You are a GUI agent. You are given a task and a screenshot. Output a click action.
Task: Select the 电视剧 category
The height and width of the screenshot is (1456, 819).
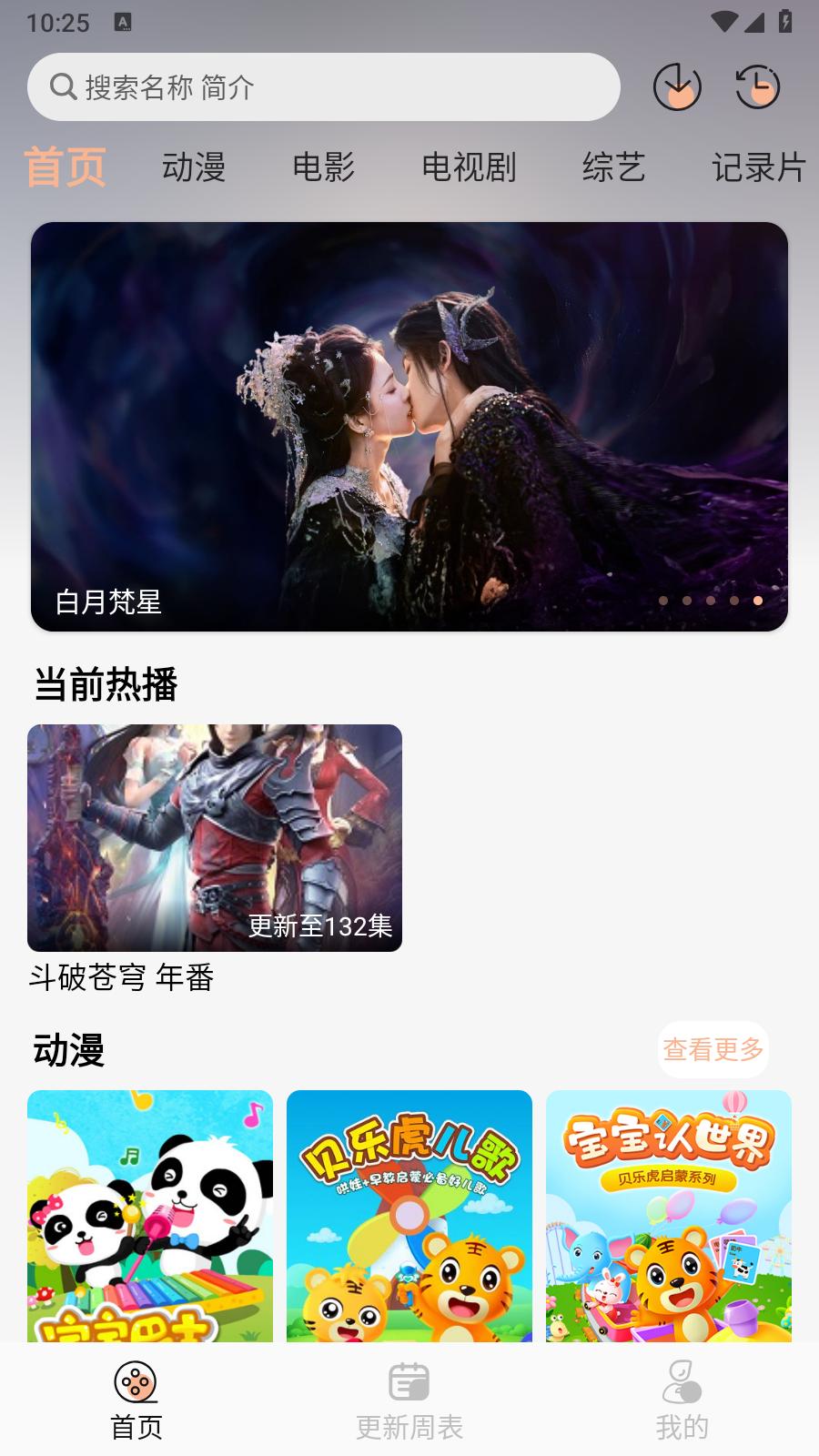point(470,168)
